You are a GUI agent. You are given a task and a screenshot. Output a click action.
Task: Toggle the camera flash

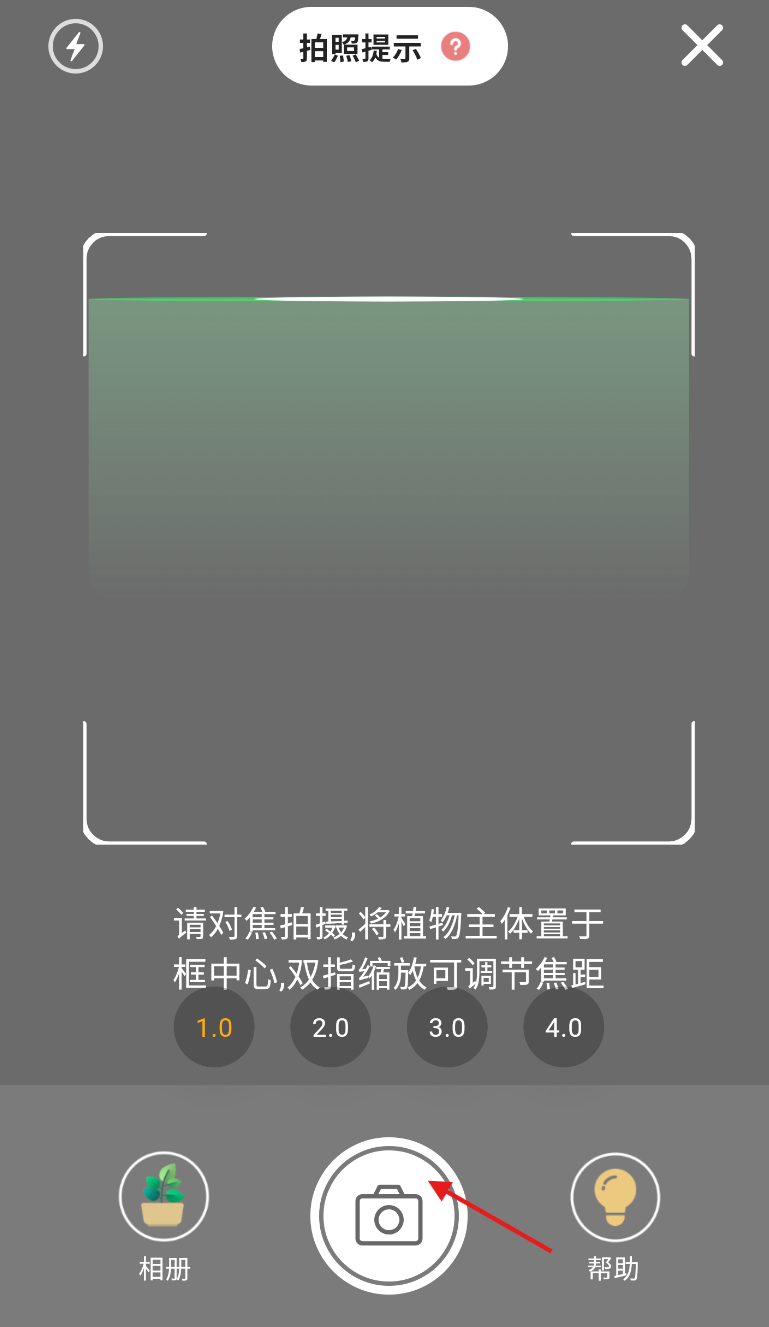[76, 47]
